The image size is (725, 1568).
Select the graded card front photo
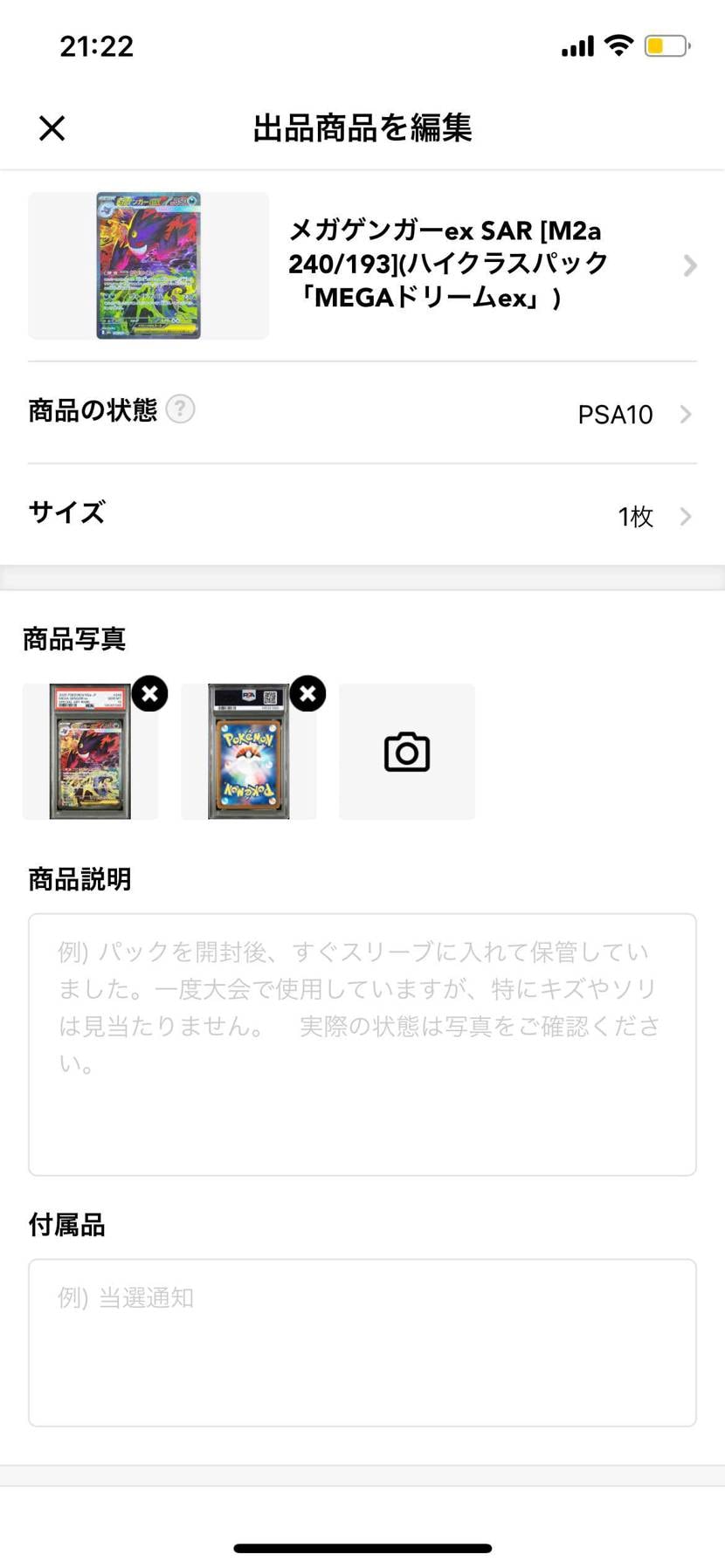click(x=90, y=751)
